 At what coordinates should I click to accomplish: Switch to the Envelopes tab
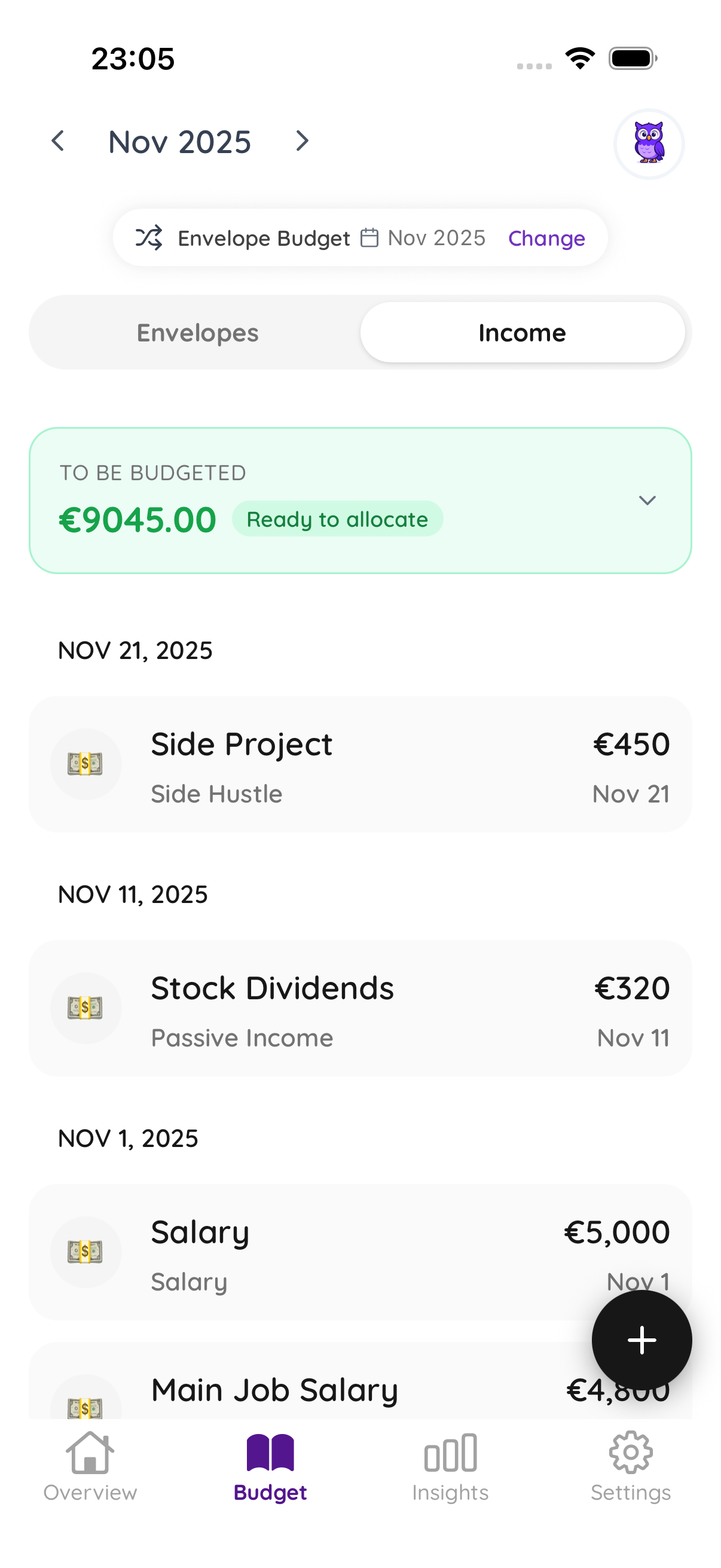point(197,332)
